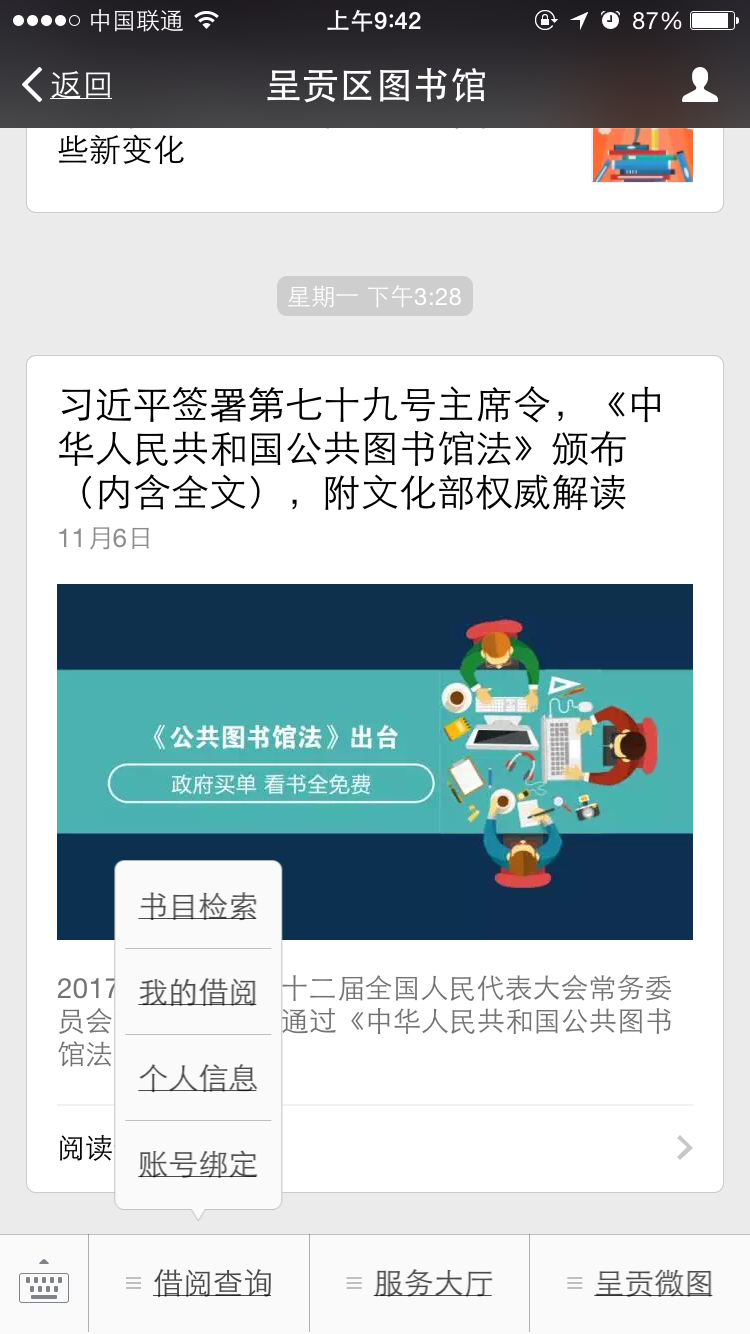Open the account profile icon
The image size is (750, 1334).
pyautogui.click(x=699, y=85)
